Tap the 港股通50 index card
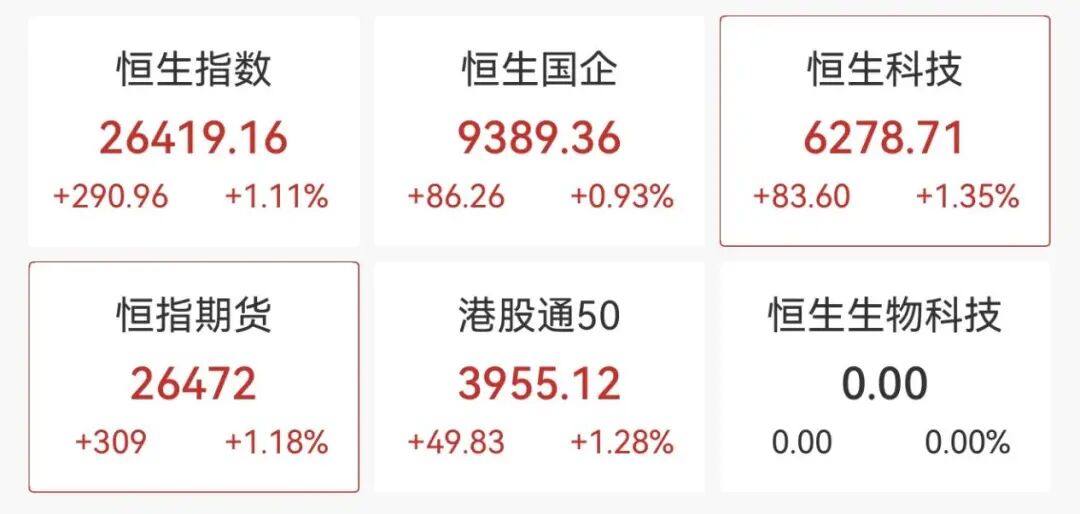Image resolution: width=1080 pixels, height=514 pixels. click(x=539, y=377)
